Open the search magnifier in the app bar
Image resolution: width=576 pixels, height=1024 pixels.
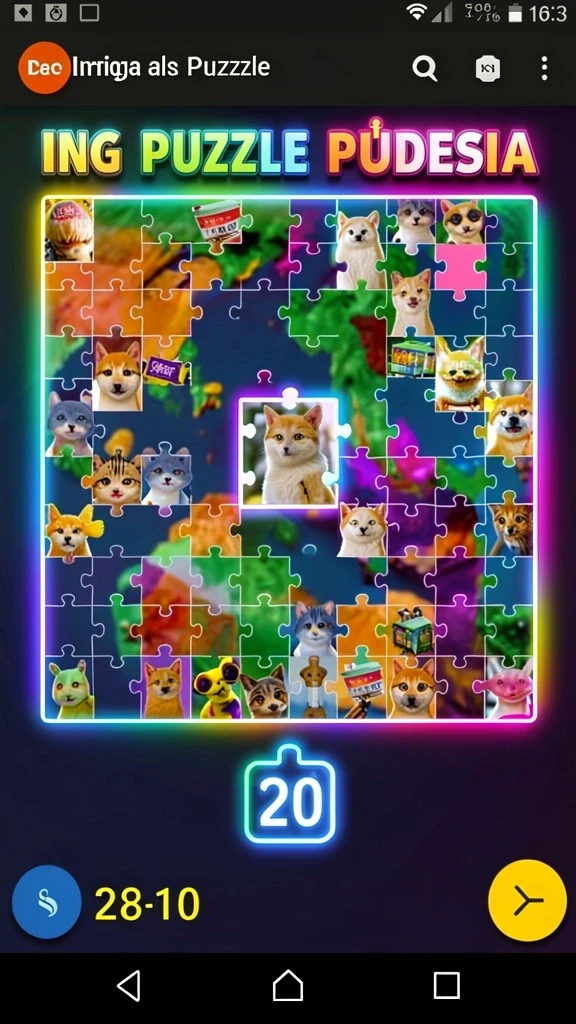(x=424, y=68)
